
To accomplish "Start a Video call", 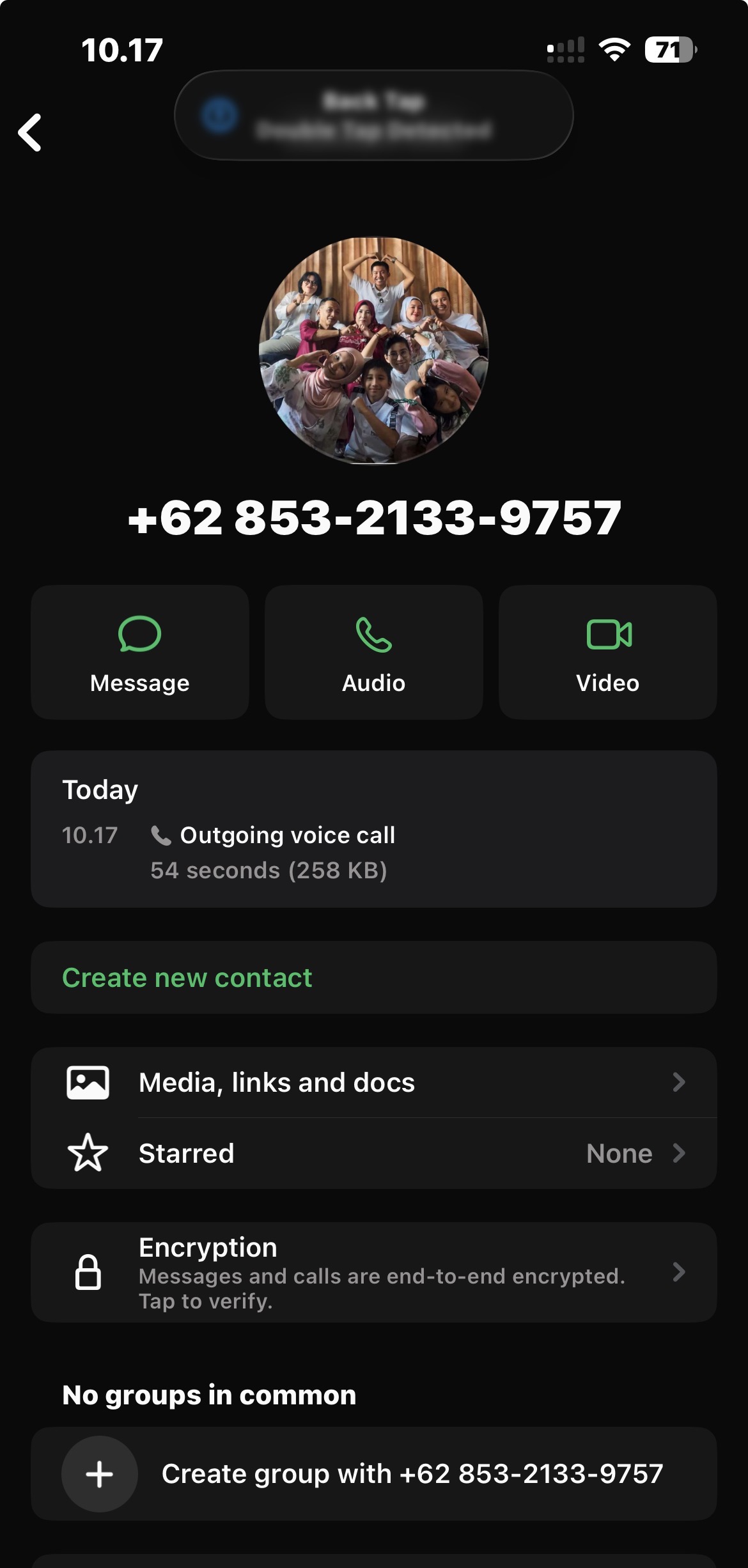I will 607,652.
